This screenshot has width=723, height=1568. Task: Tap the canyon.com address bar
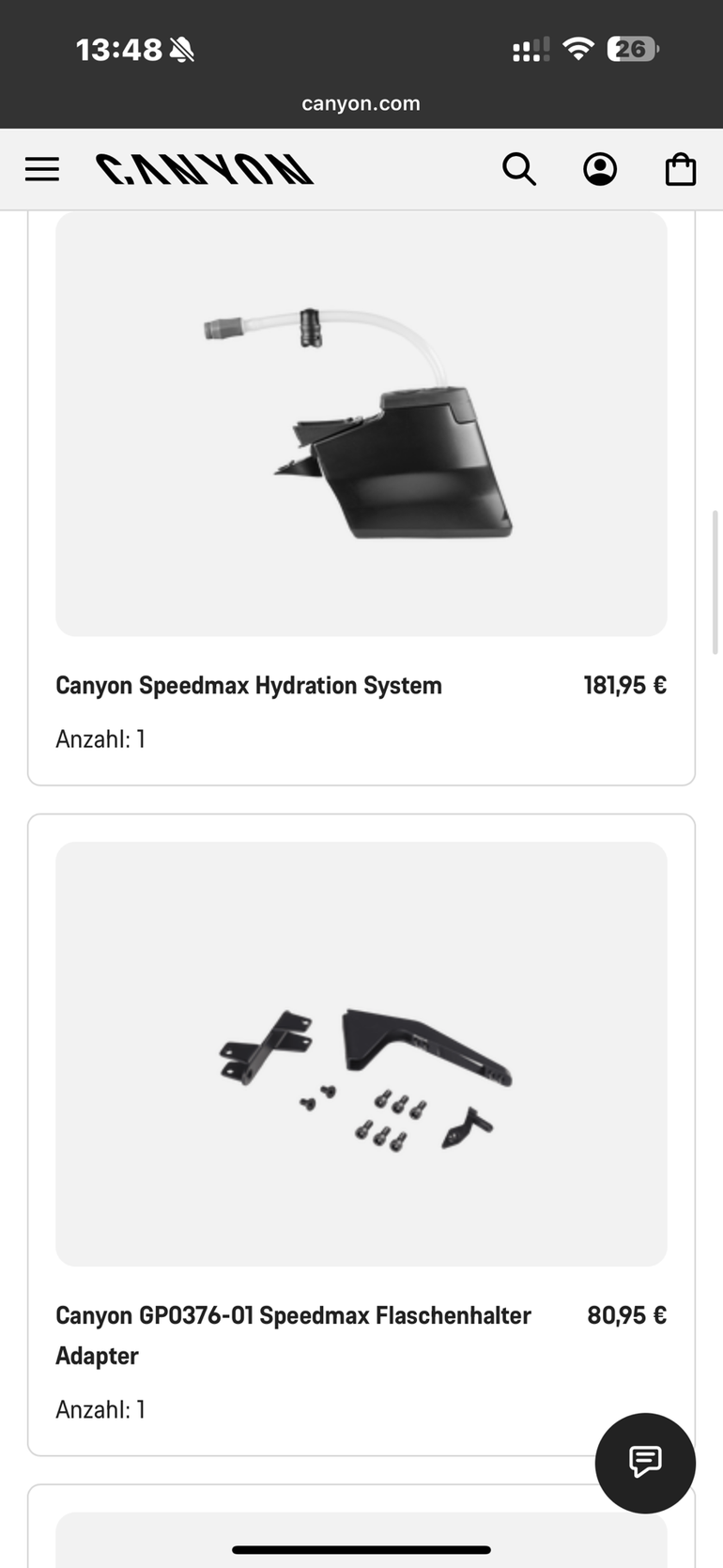coord(361,103)
